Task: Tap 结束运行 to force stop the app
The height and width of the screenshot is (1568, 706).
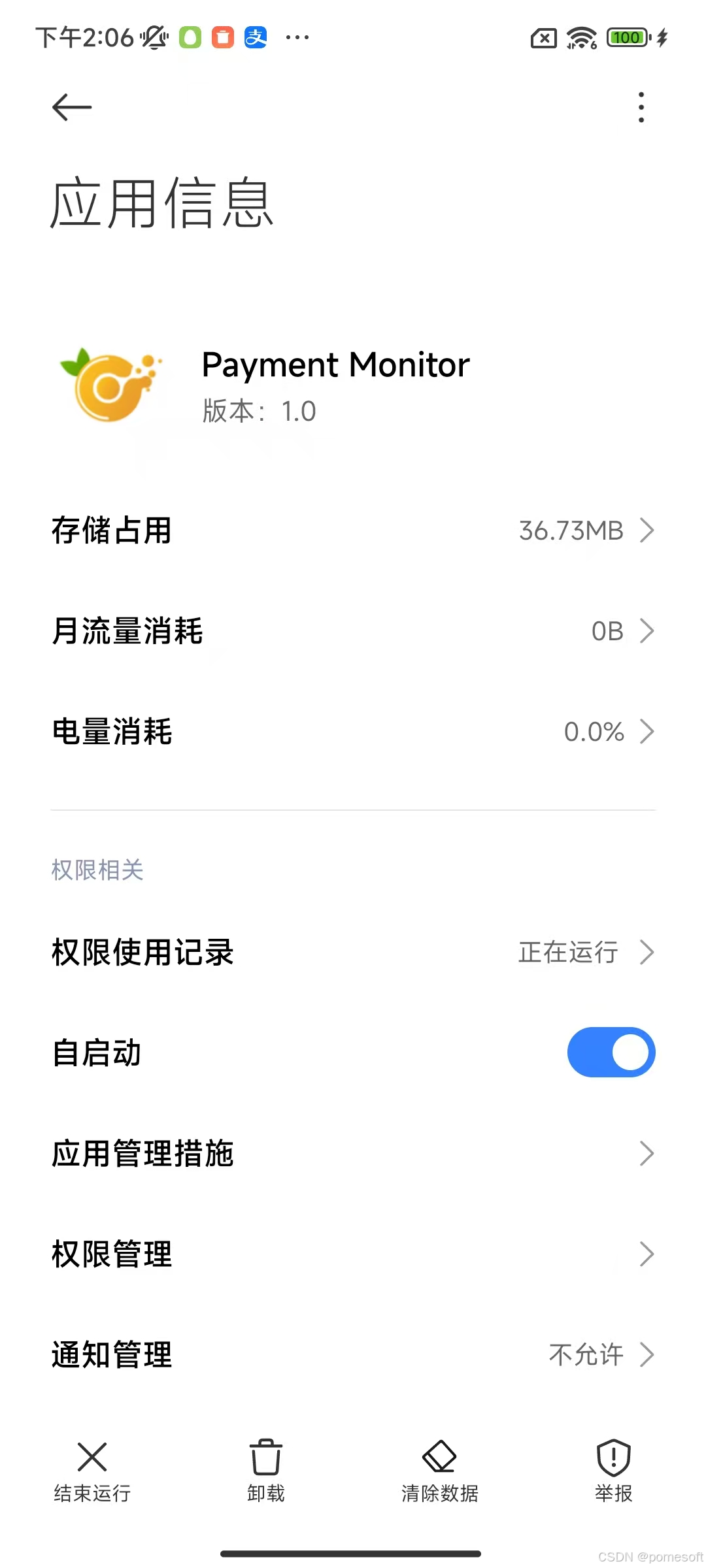Action: tap(92, 1471)
